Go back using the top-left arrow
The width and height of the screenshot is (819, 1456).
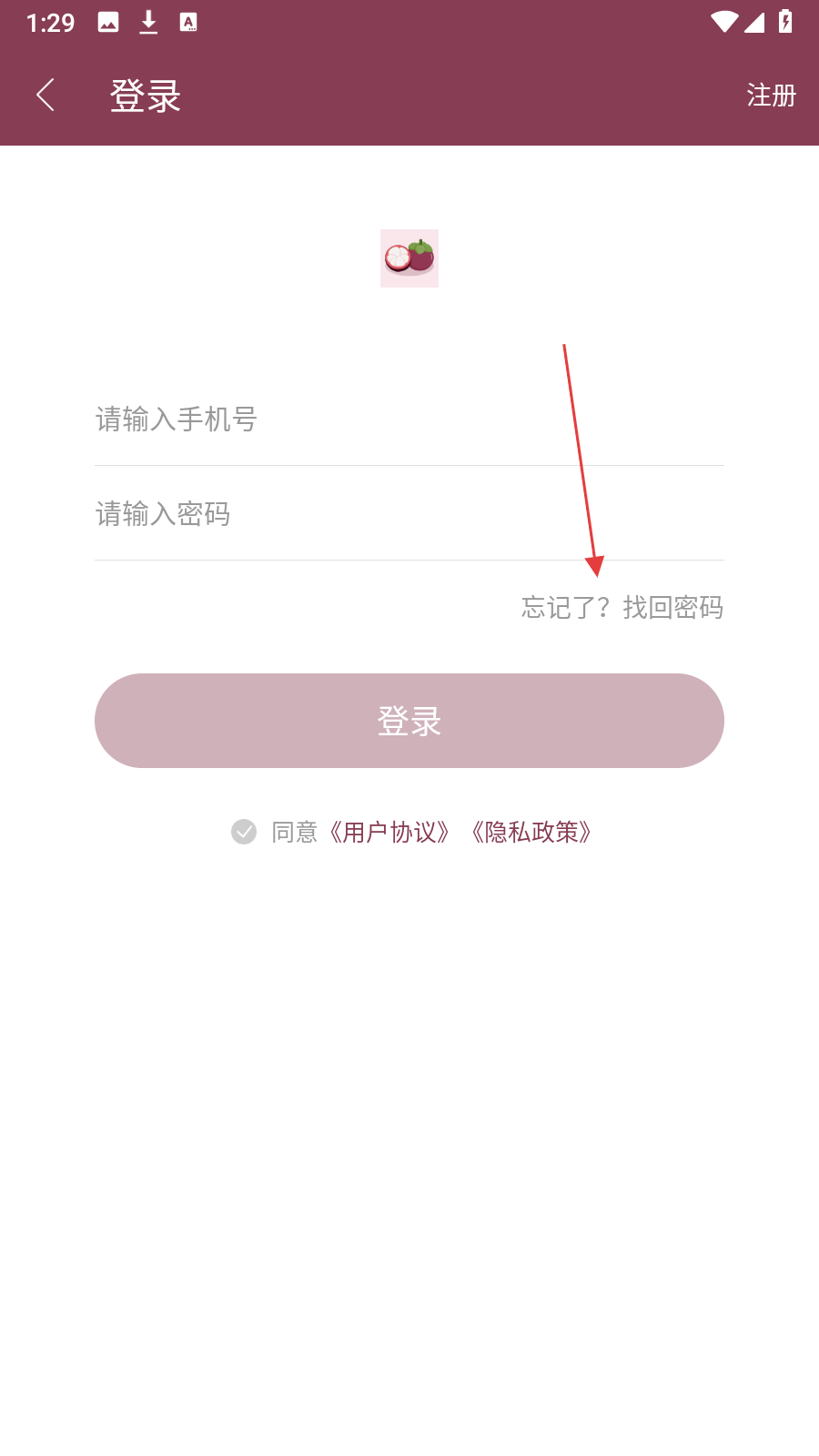45,95
